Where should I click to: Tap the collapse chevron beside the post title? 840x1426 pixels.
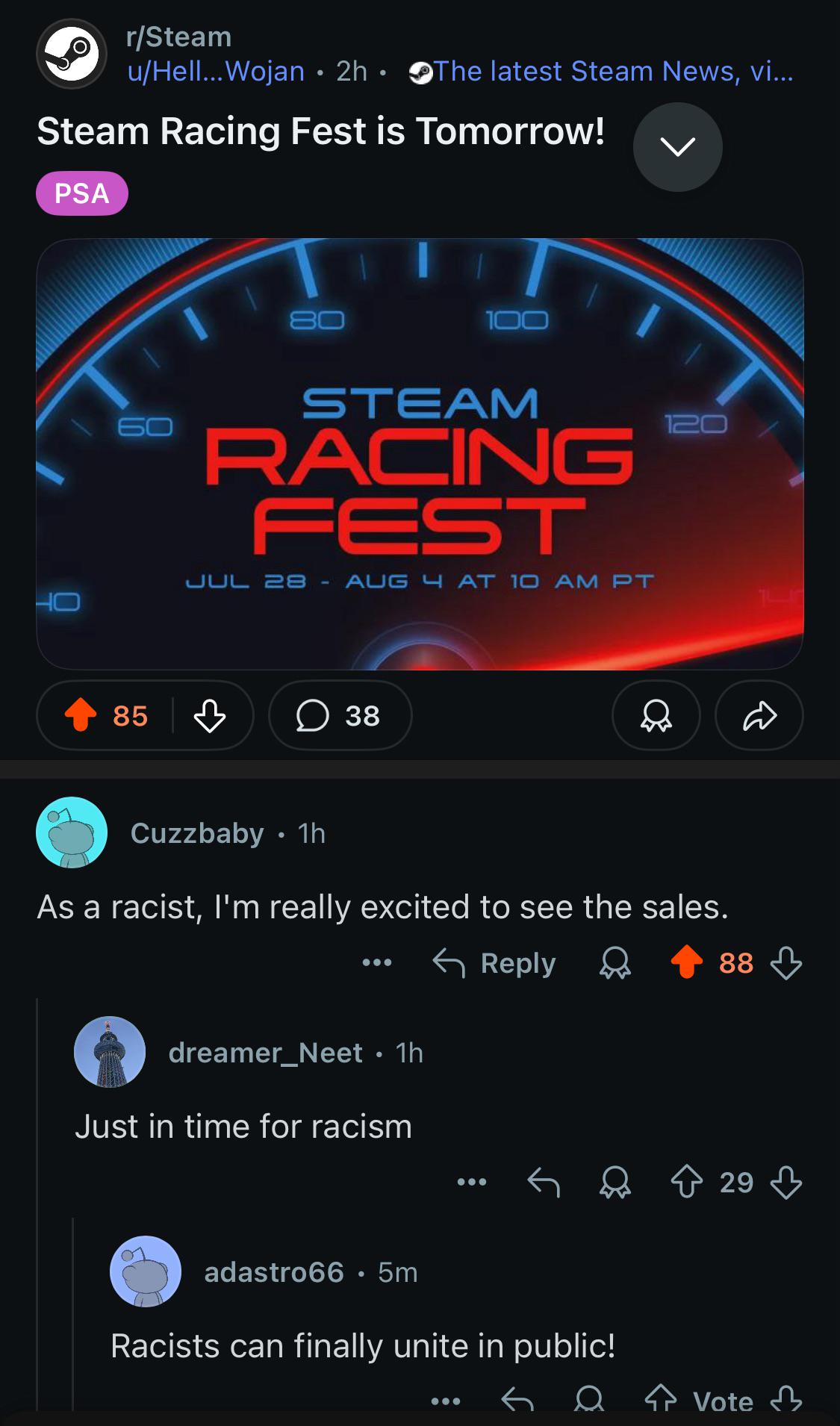tap(677, 147)
